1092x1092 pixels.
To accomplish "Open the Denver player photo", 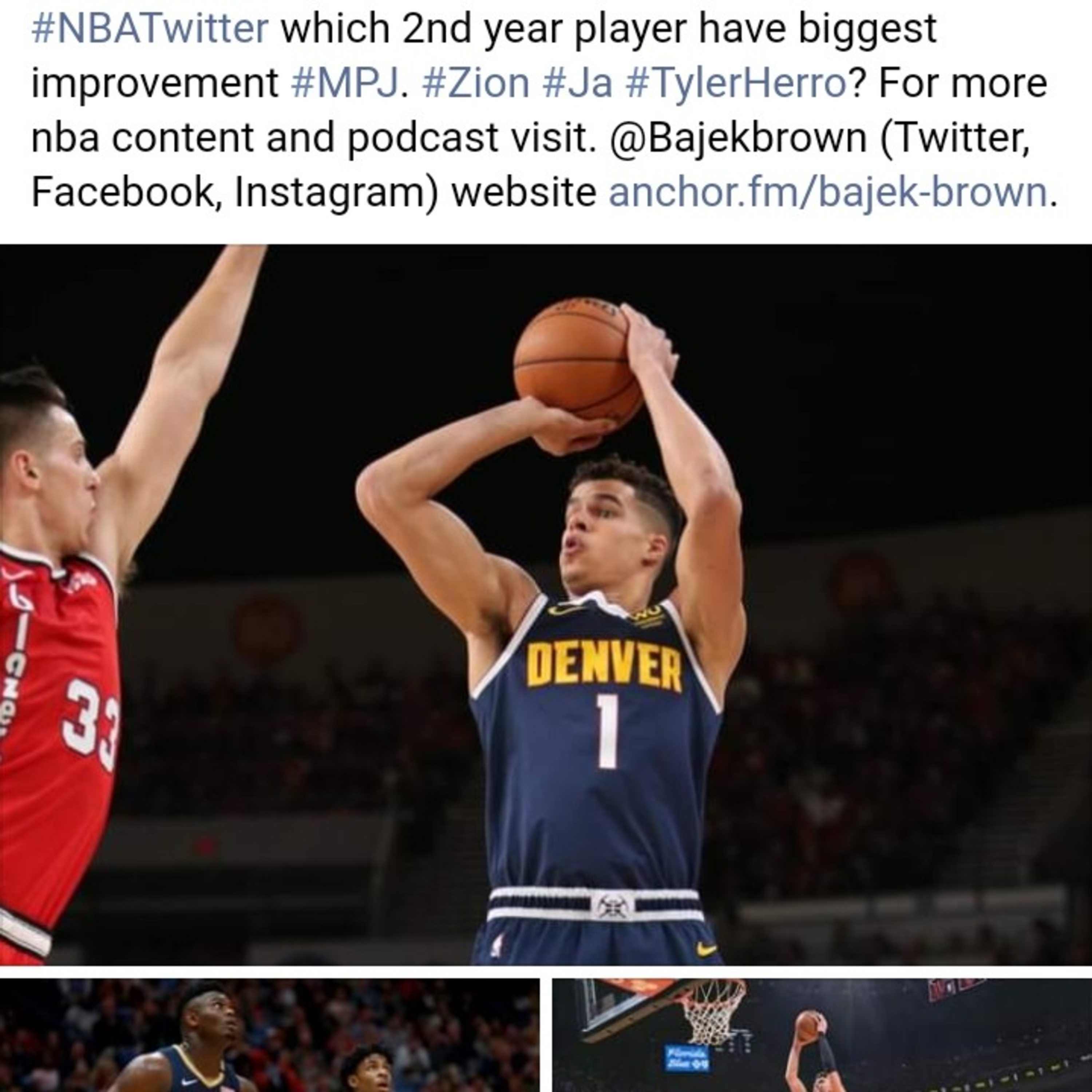I will [x=546, y=605].
